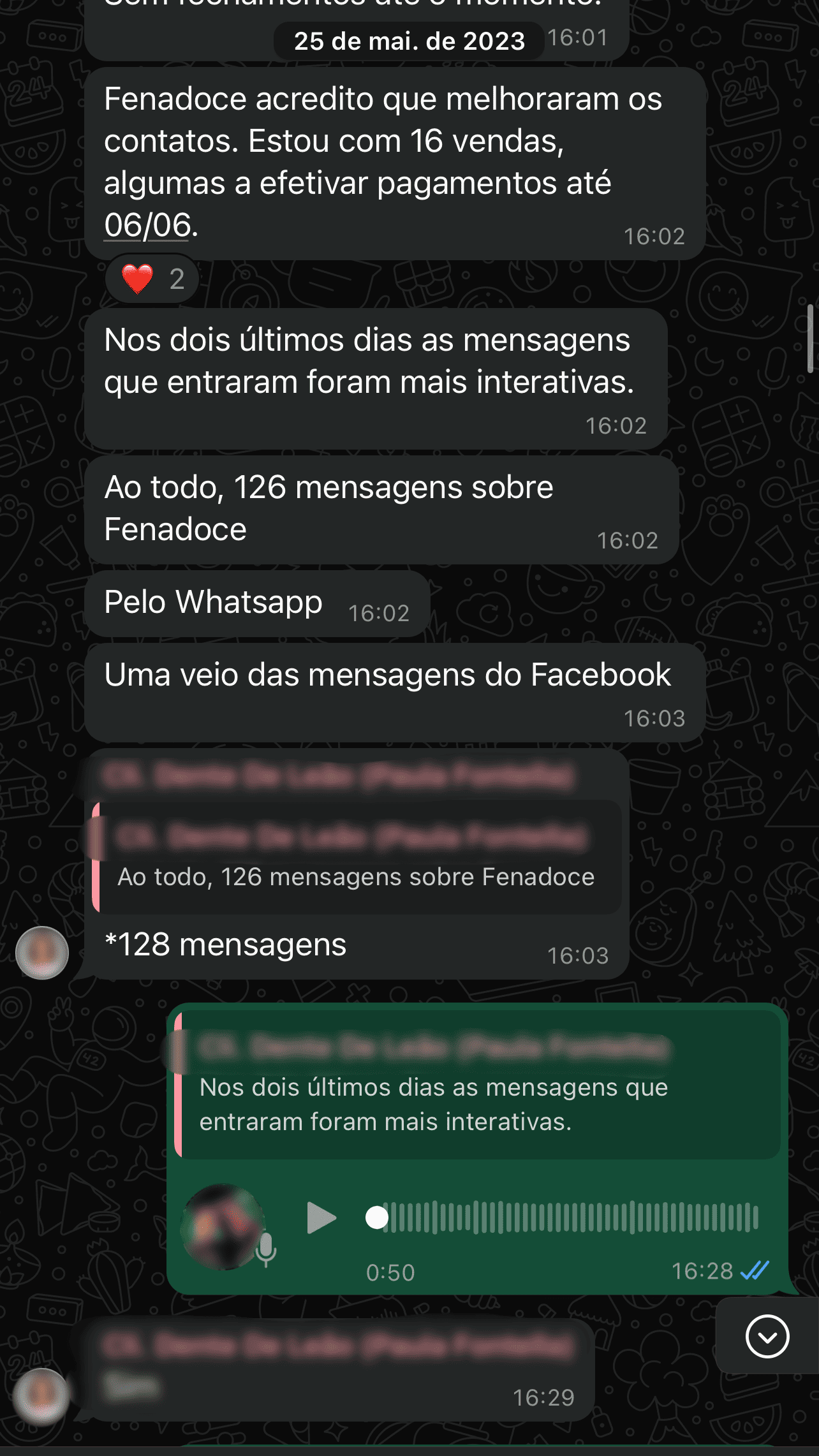Seek voice message using waveform dot
The width and height of the screenshot is (819, 1456).
click(376, 1217)
